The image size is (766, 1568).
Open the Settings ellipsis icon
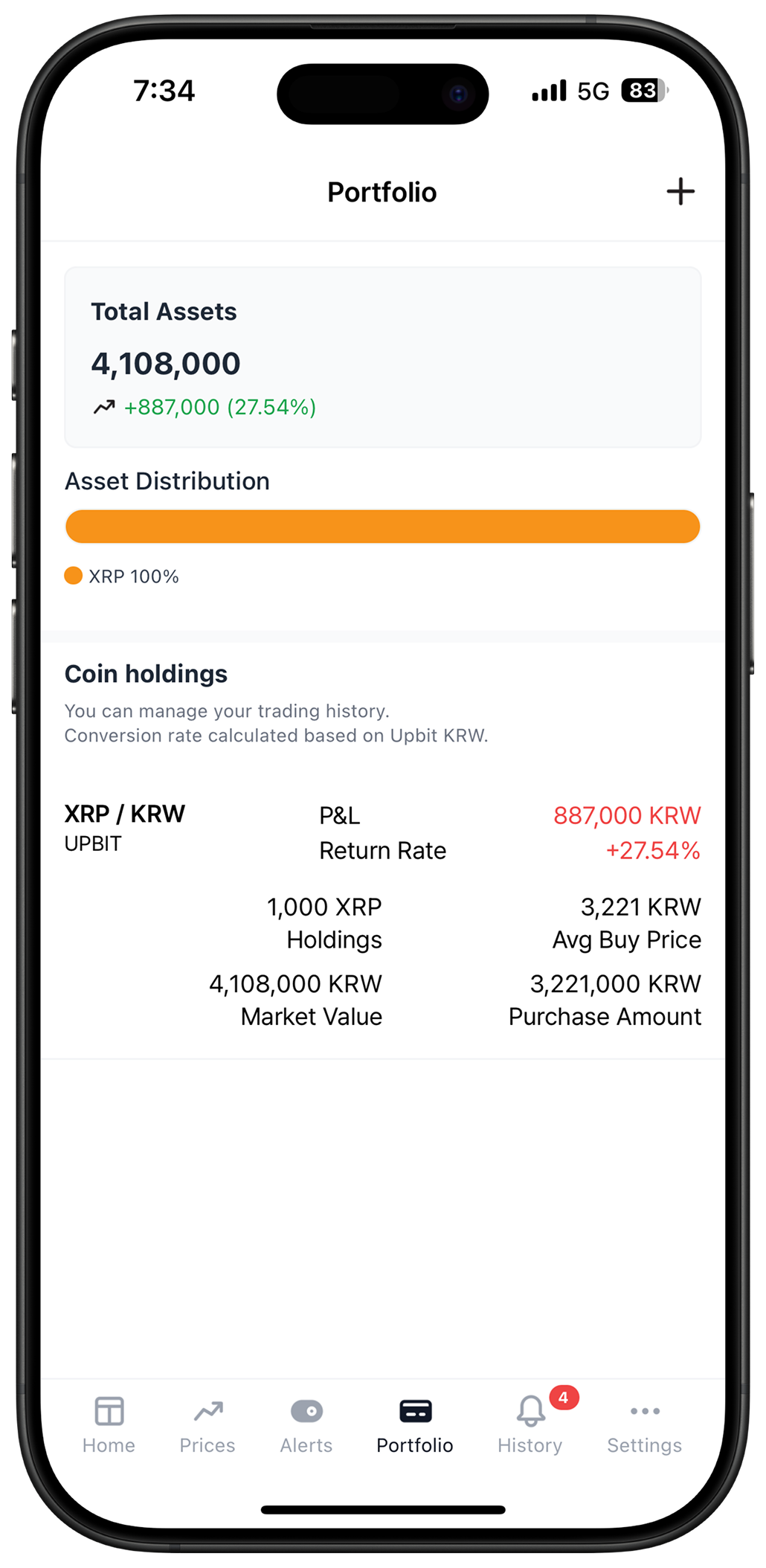(x=643, y=1410)
